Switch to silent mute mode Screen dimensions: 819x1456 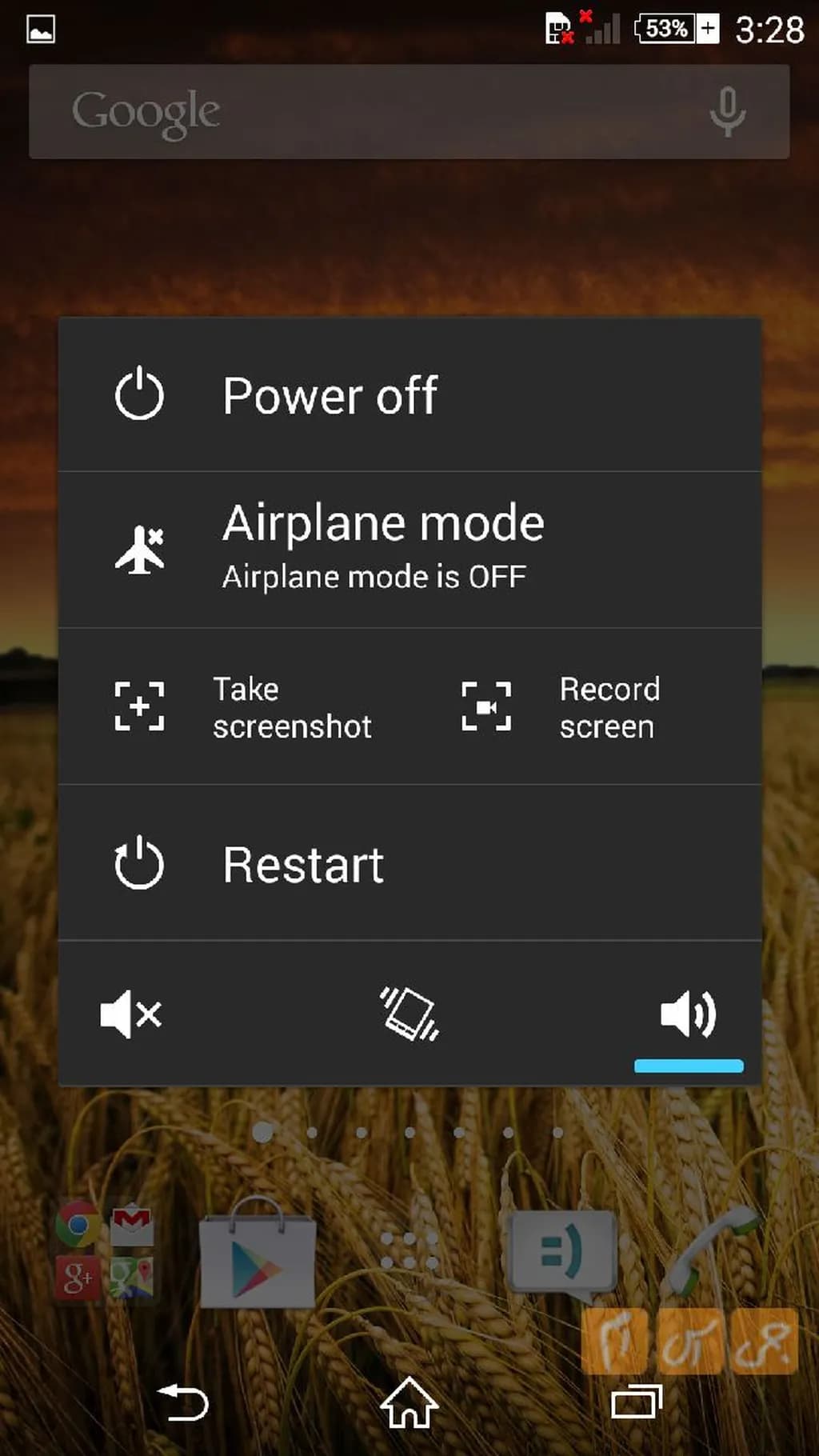click(131, 1014)
